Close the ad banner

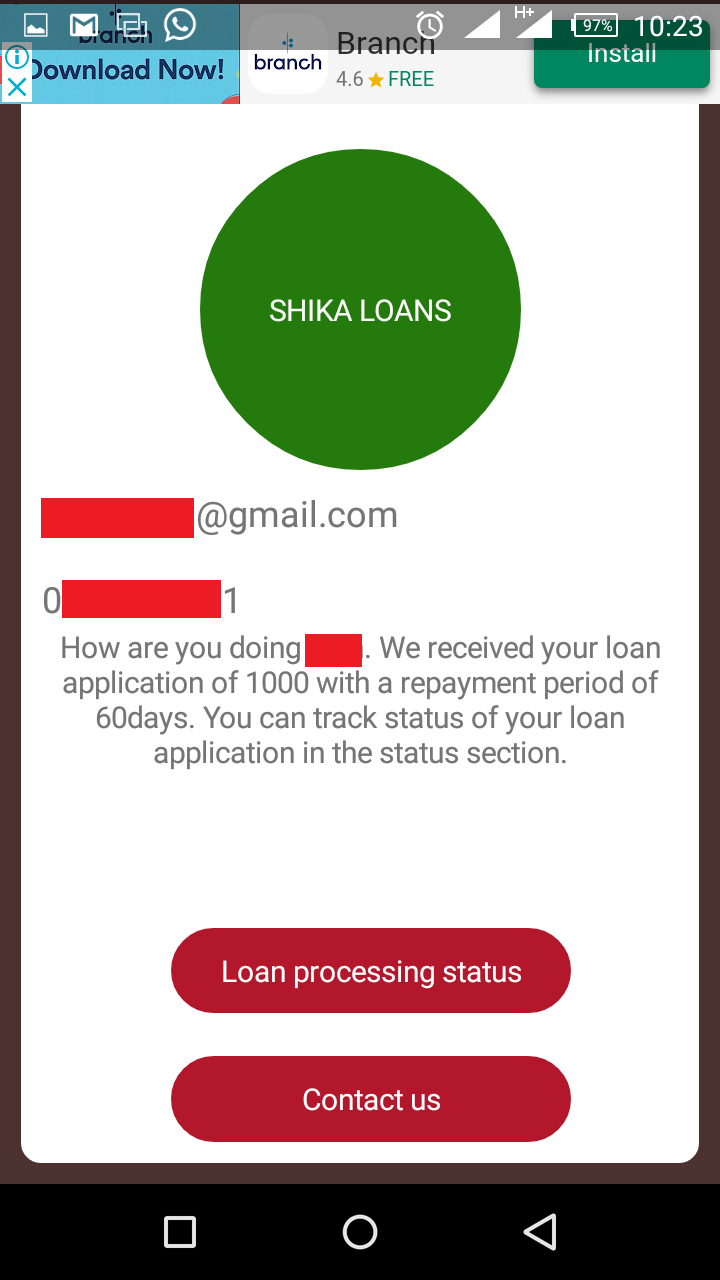coord(16,88)
